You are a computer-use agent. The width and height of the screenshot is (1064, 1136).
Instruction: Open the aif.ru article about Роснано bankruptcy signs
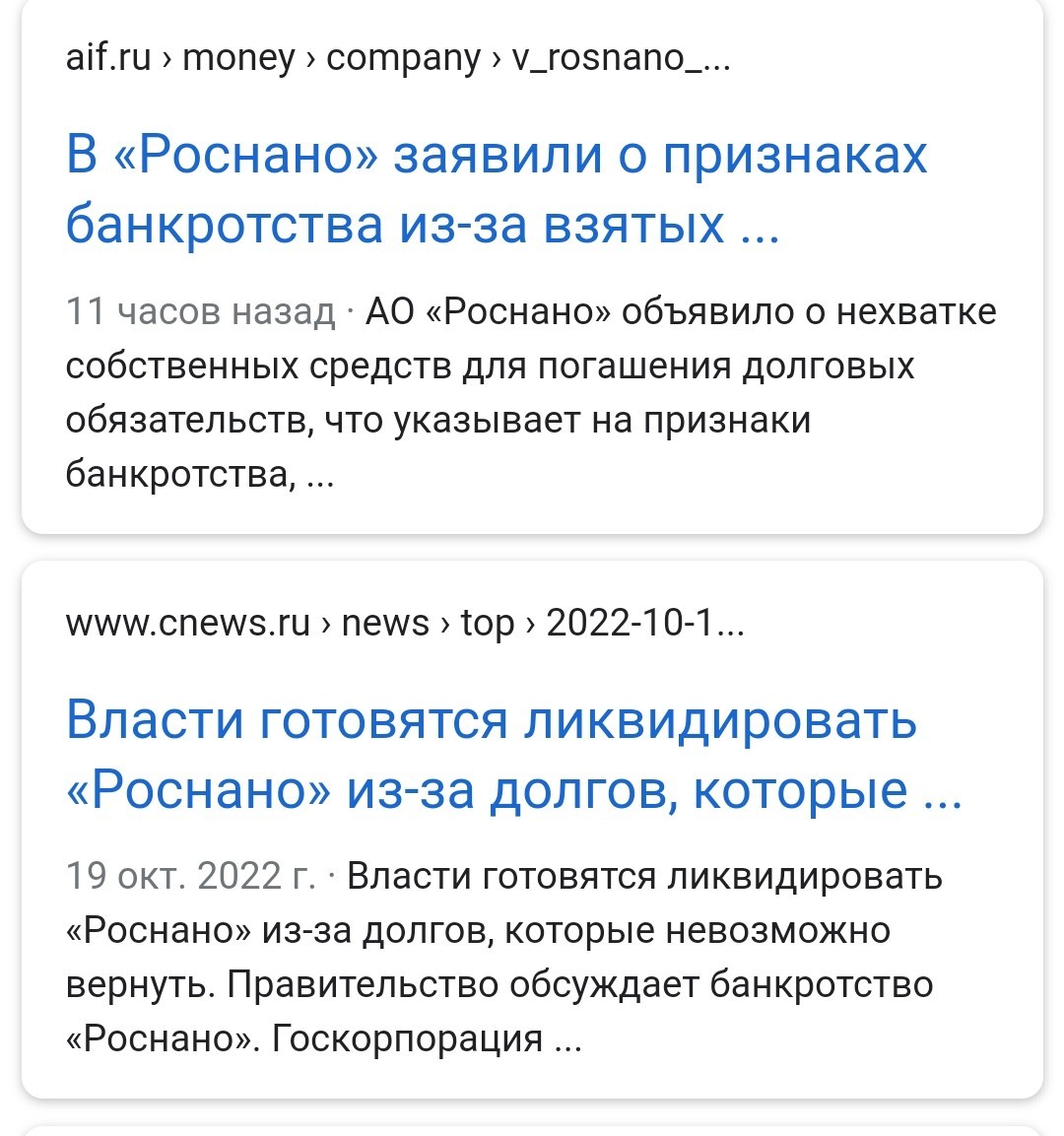coord(497,190)
